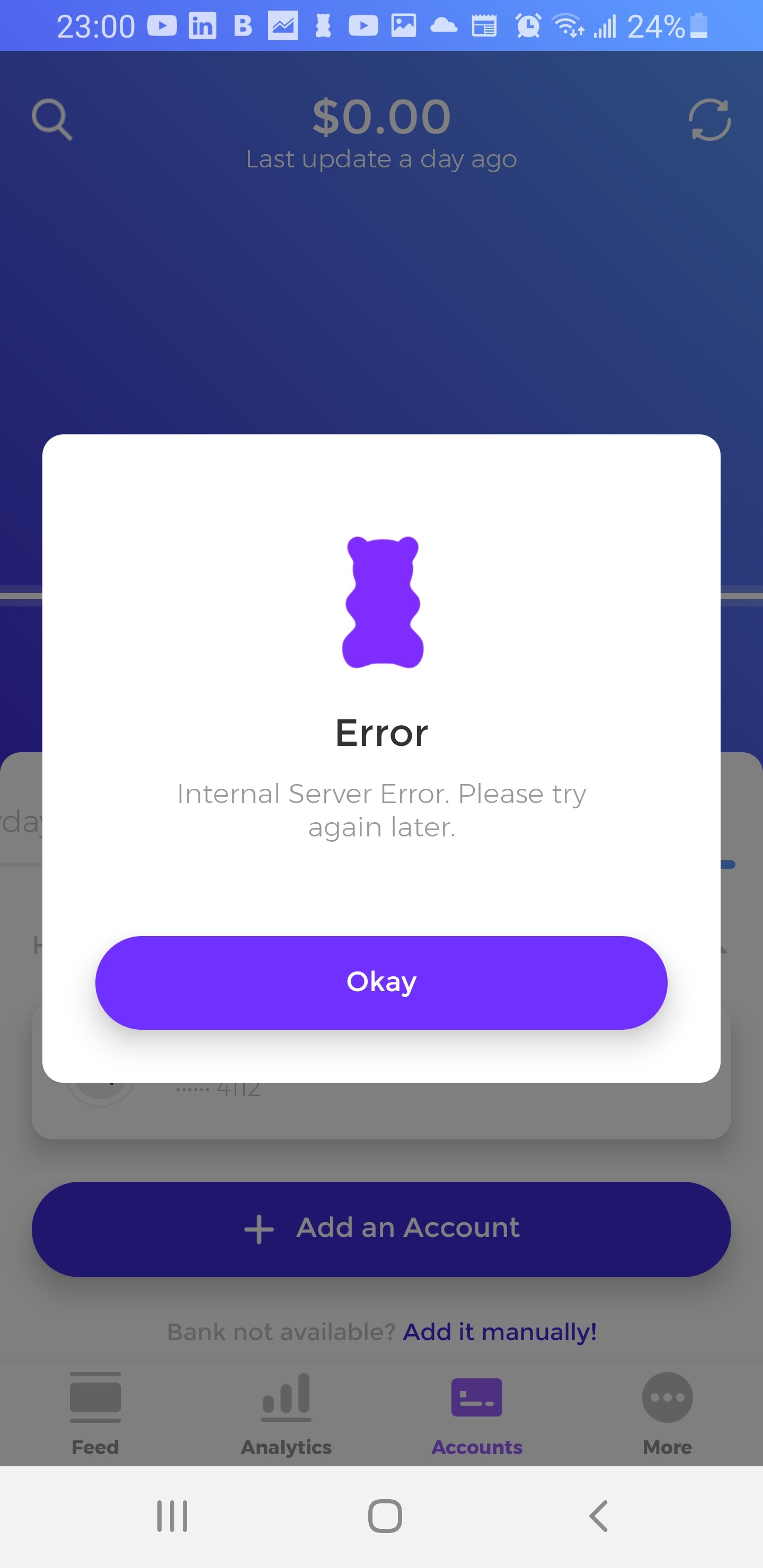
Task: Tap Add an Account button
Action: point(381,1228)
